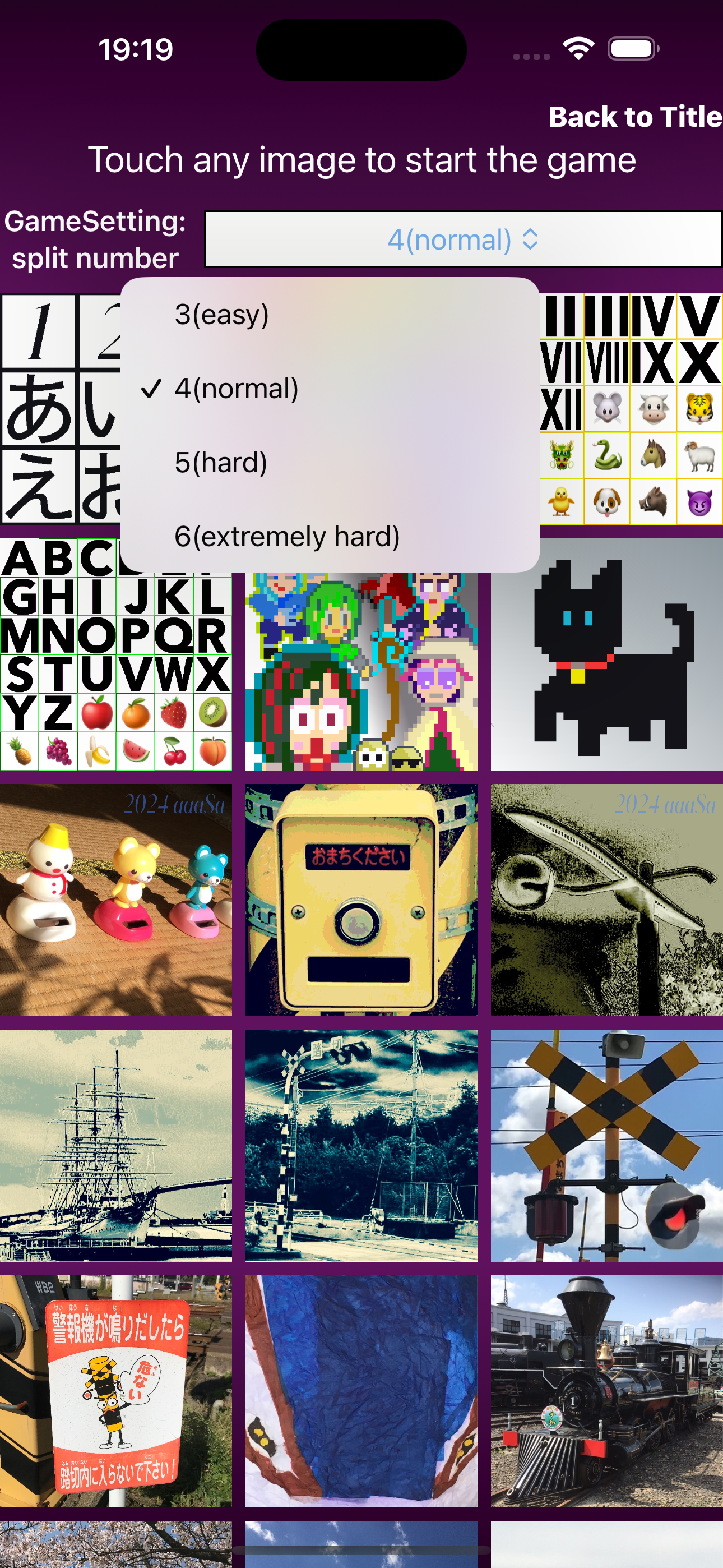Select the yellow crossing button box image
This screenshot has width=723, height=1568.
coord(361,900)
